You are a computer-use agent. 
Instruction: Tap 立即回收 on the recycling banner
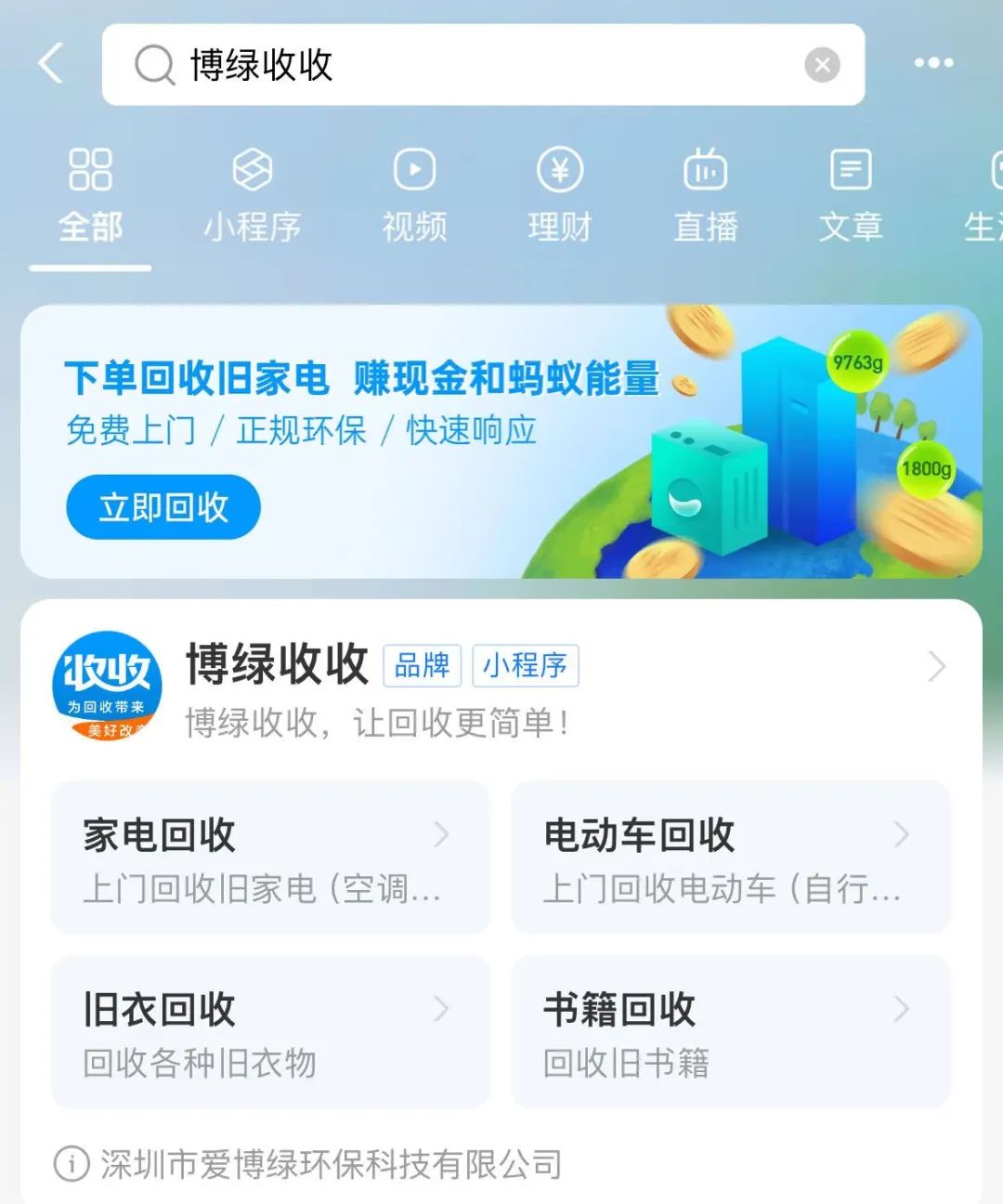pos(163,506)
